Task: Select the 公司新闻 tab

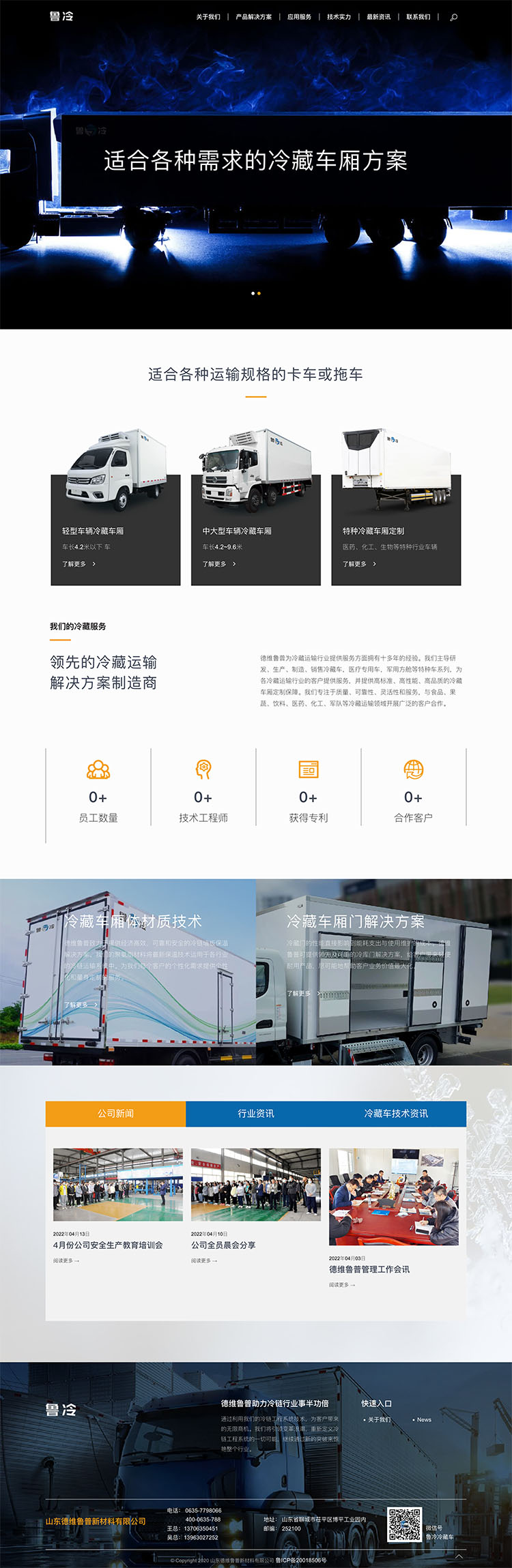Action: click(115, 1114)
